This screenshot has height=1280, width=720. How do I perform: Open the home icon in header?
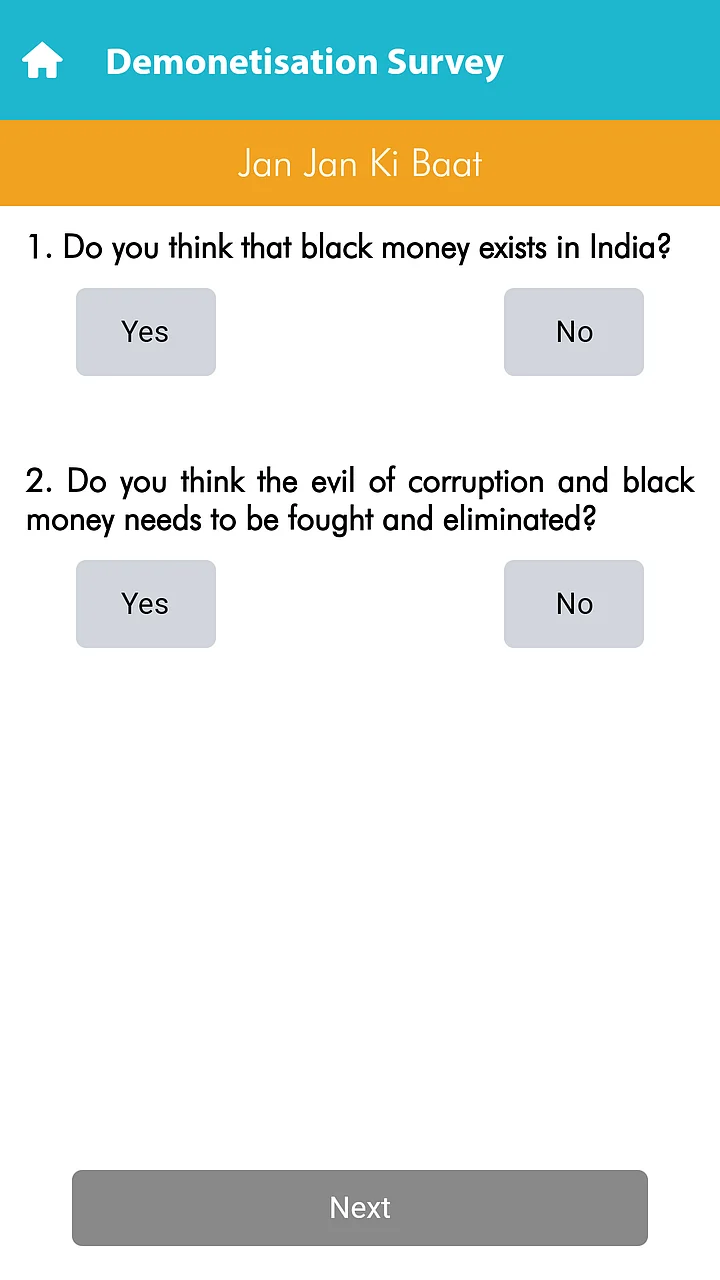pyautogui.click(x=43, y=61)
